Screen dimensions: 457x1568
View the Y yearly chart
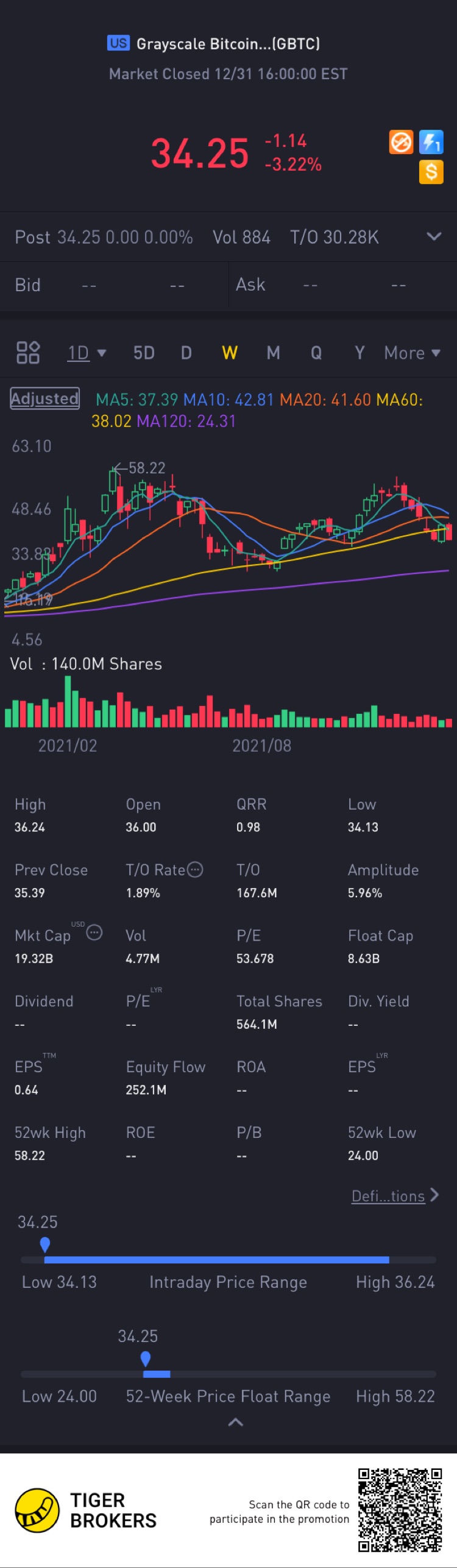pos(360,353)
